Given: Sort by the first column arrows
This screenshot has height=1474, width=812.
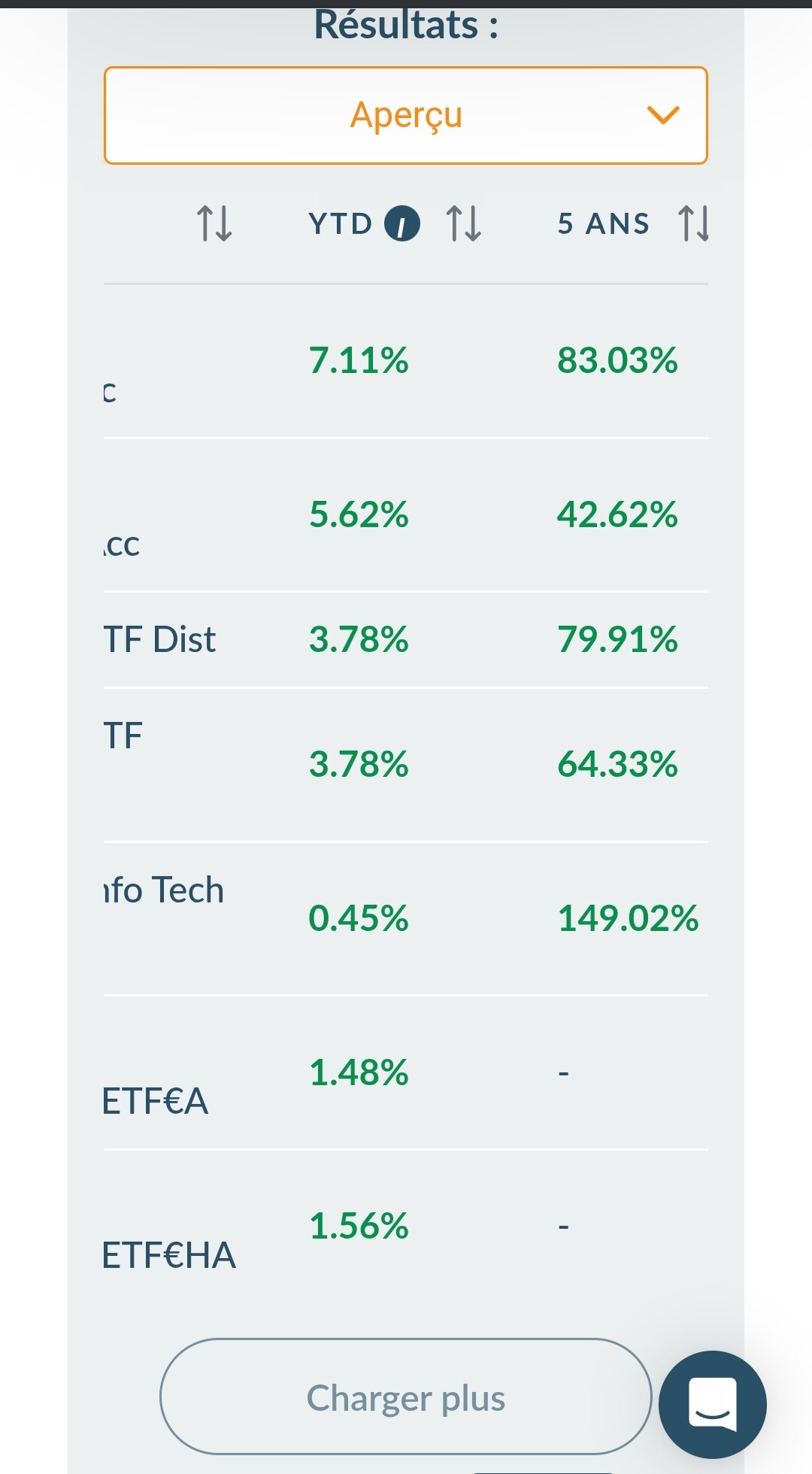Looking at the screenshot, I should tap(214, 223).
